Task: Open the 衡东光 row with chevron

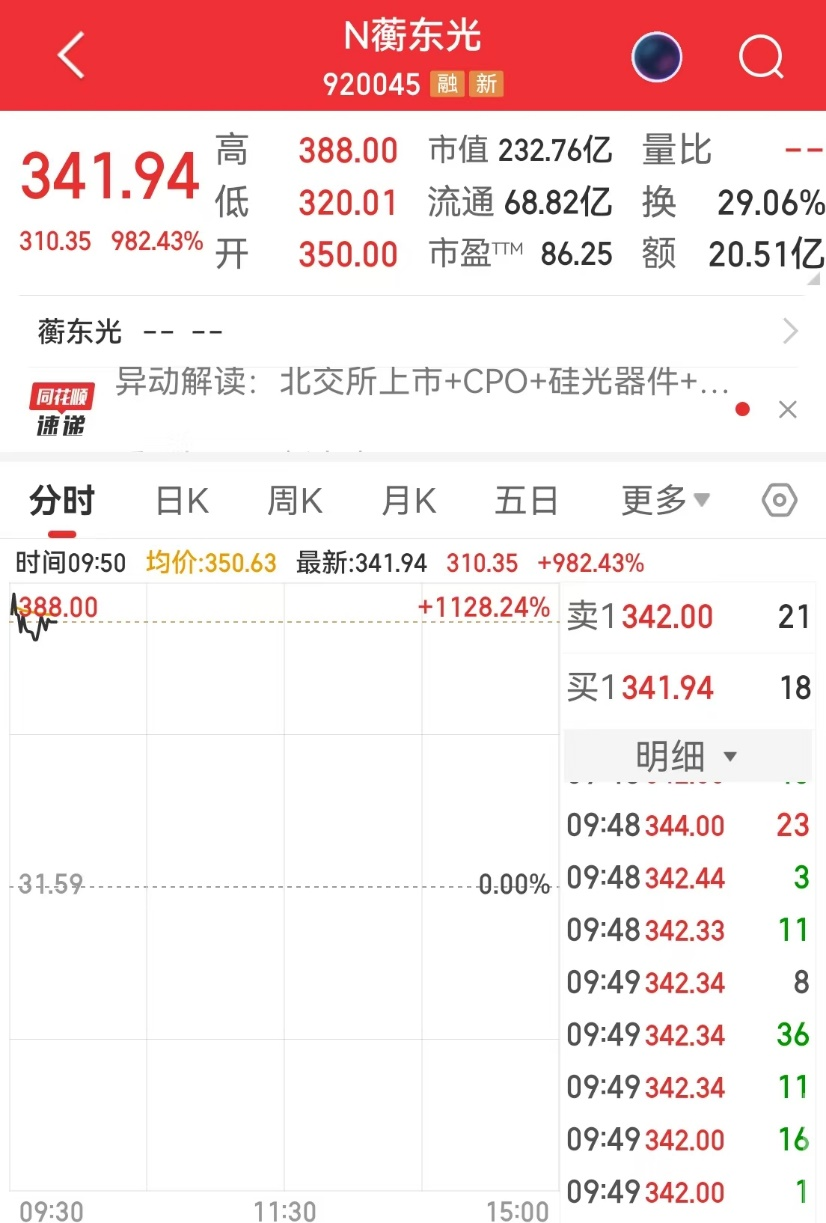Action: (413, 331)
